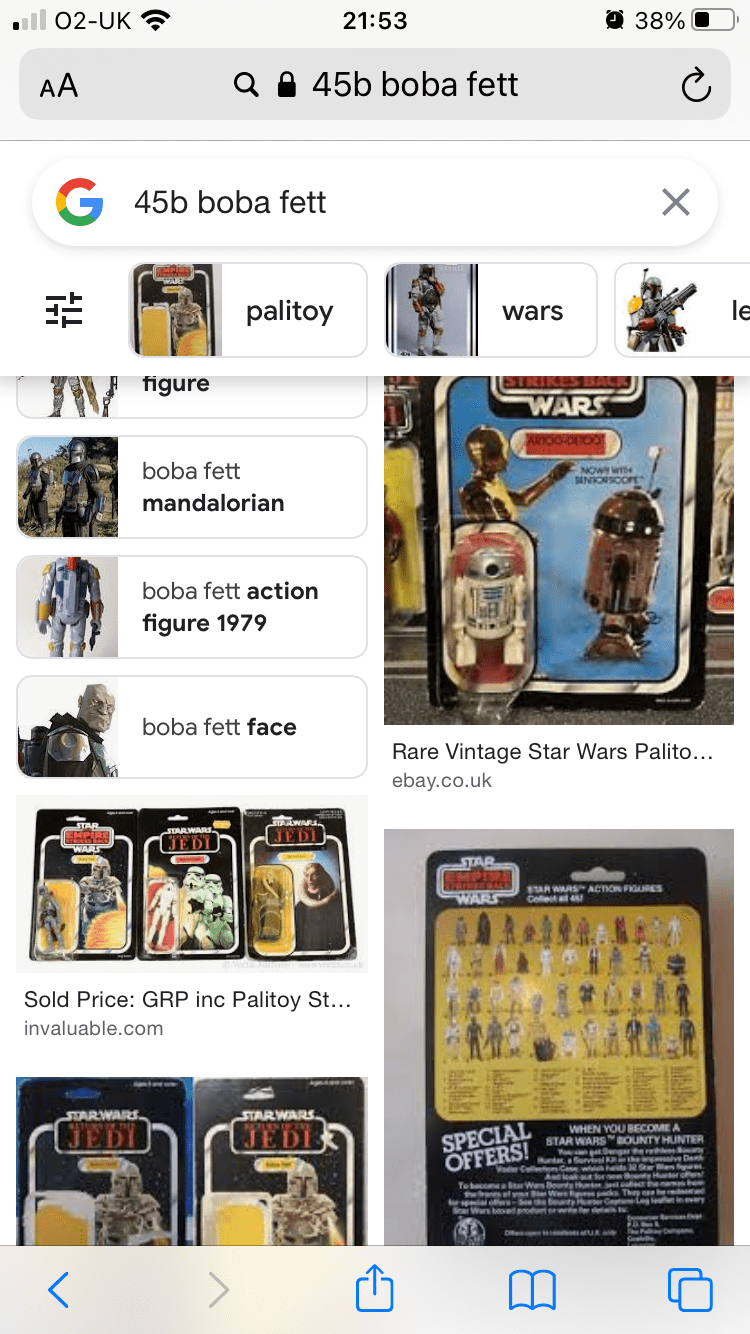Clear the Google search text
750x1334 pixels.
[676, 203]
